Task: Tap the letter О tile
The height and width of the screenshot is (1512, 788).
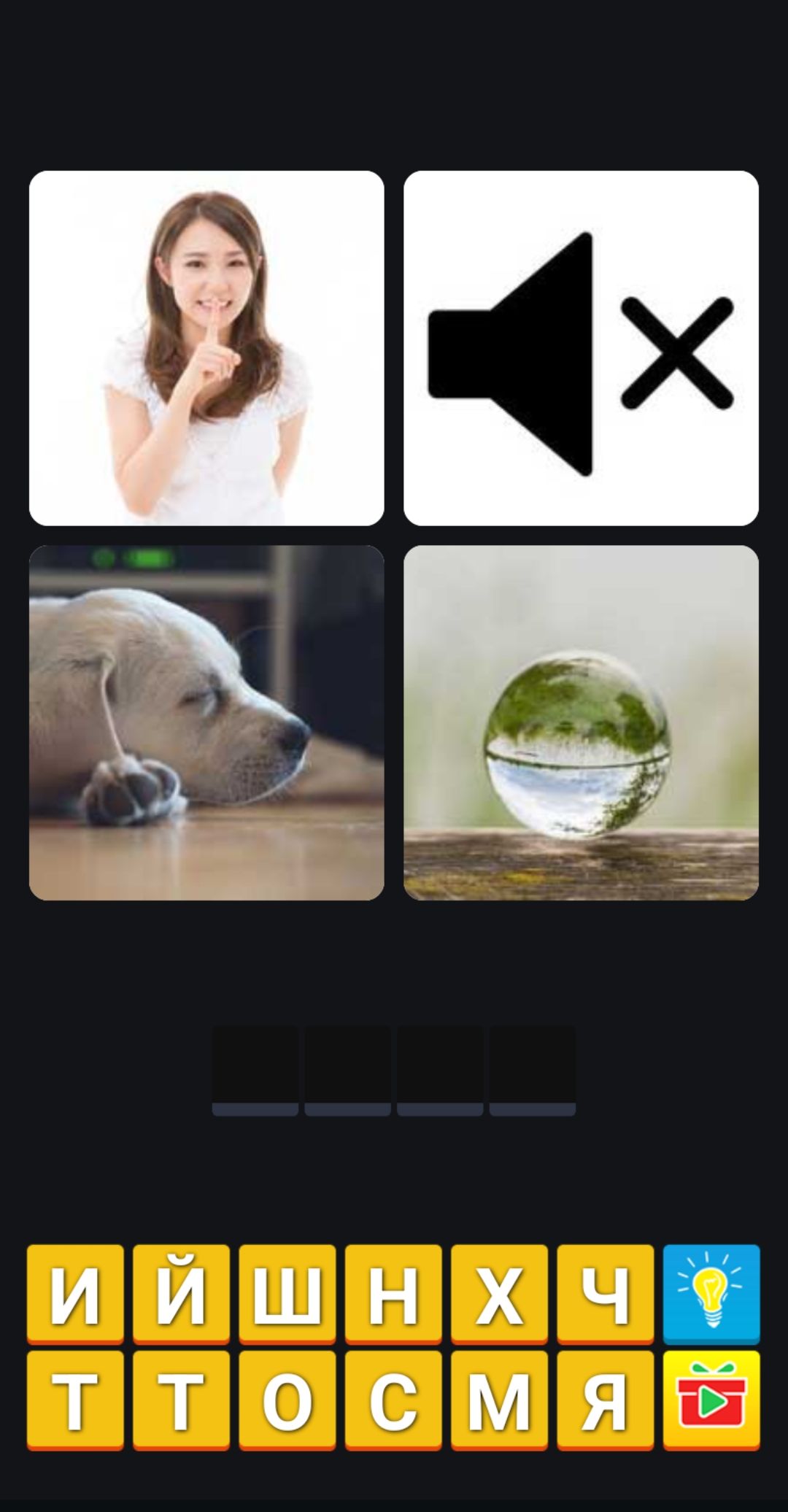Action: [287, 1399]
